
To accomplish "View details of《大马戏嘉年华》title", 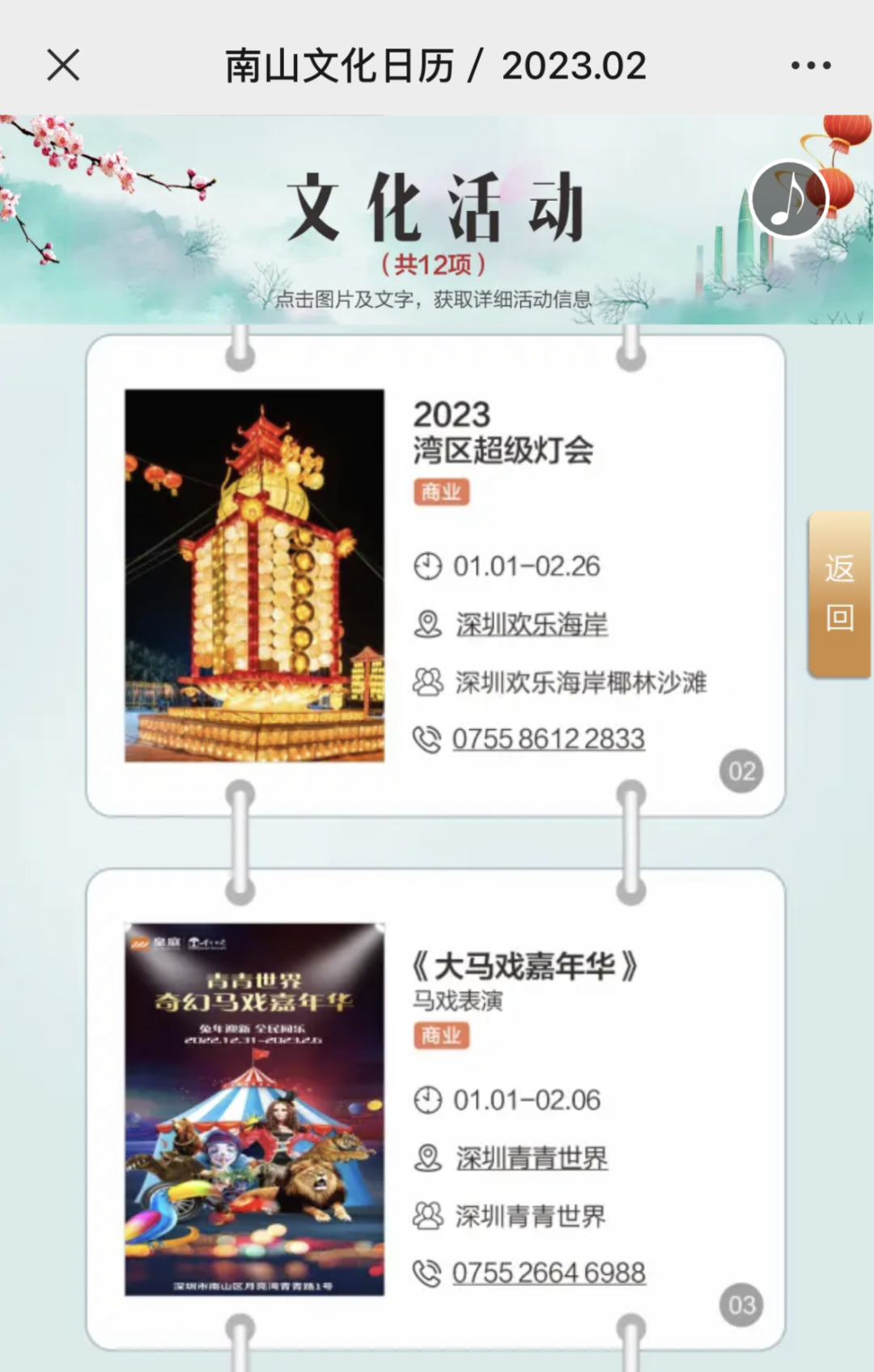I will click(x=524, y=966).
